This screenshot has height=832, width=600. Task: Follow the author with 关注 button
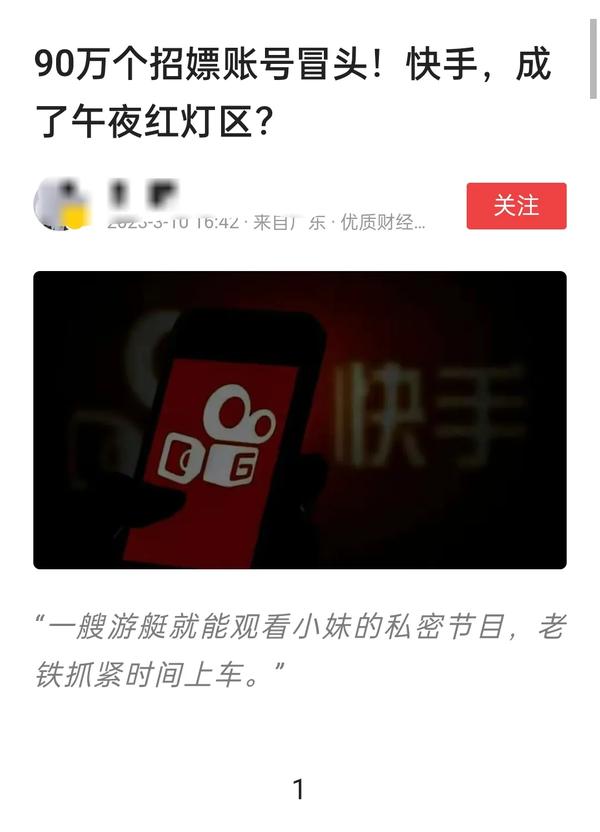[x=516, y=206]
